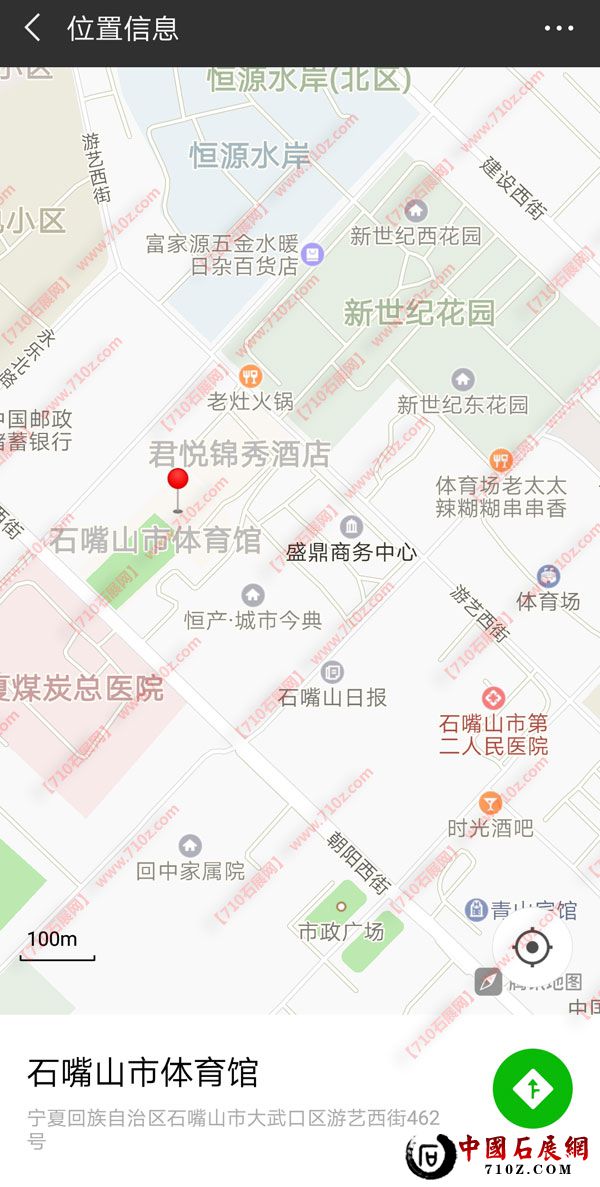Recenter map on my current location
600x1187 pixels.
coord(532,946)
